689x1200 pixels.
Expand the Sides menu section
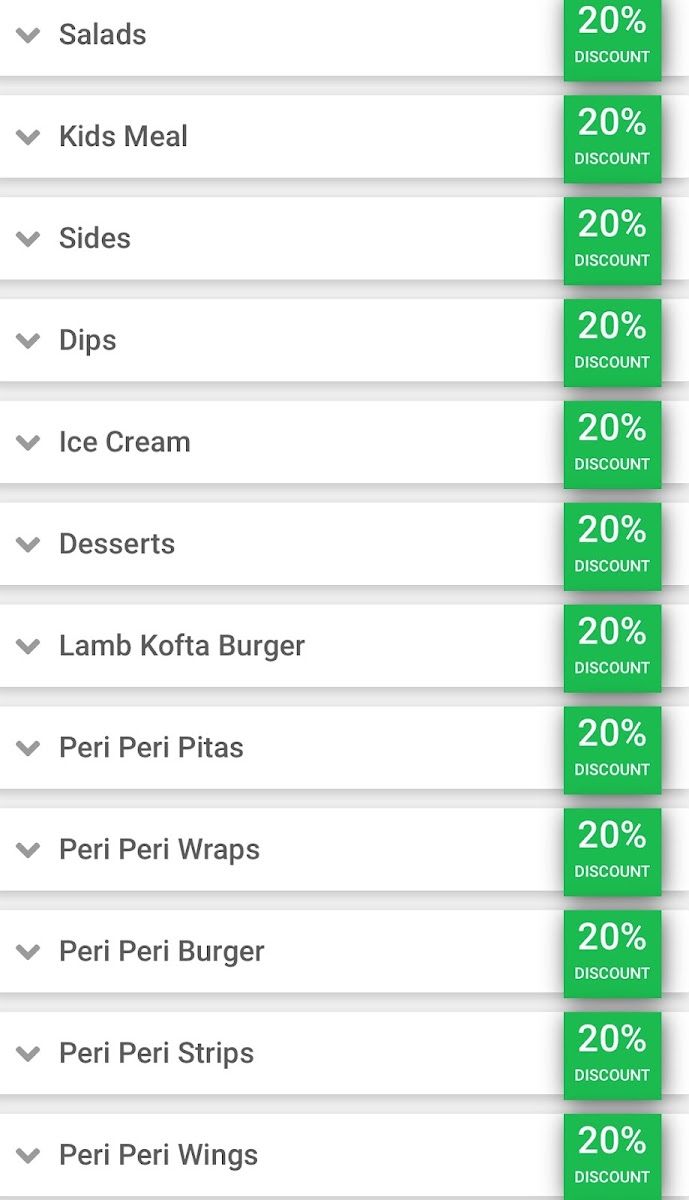(94, 239)
